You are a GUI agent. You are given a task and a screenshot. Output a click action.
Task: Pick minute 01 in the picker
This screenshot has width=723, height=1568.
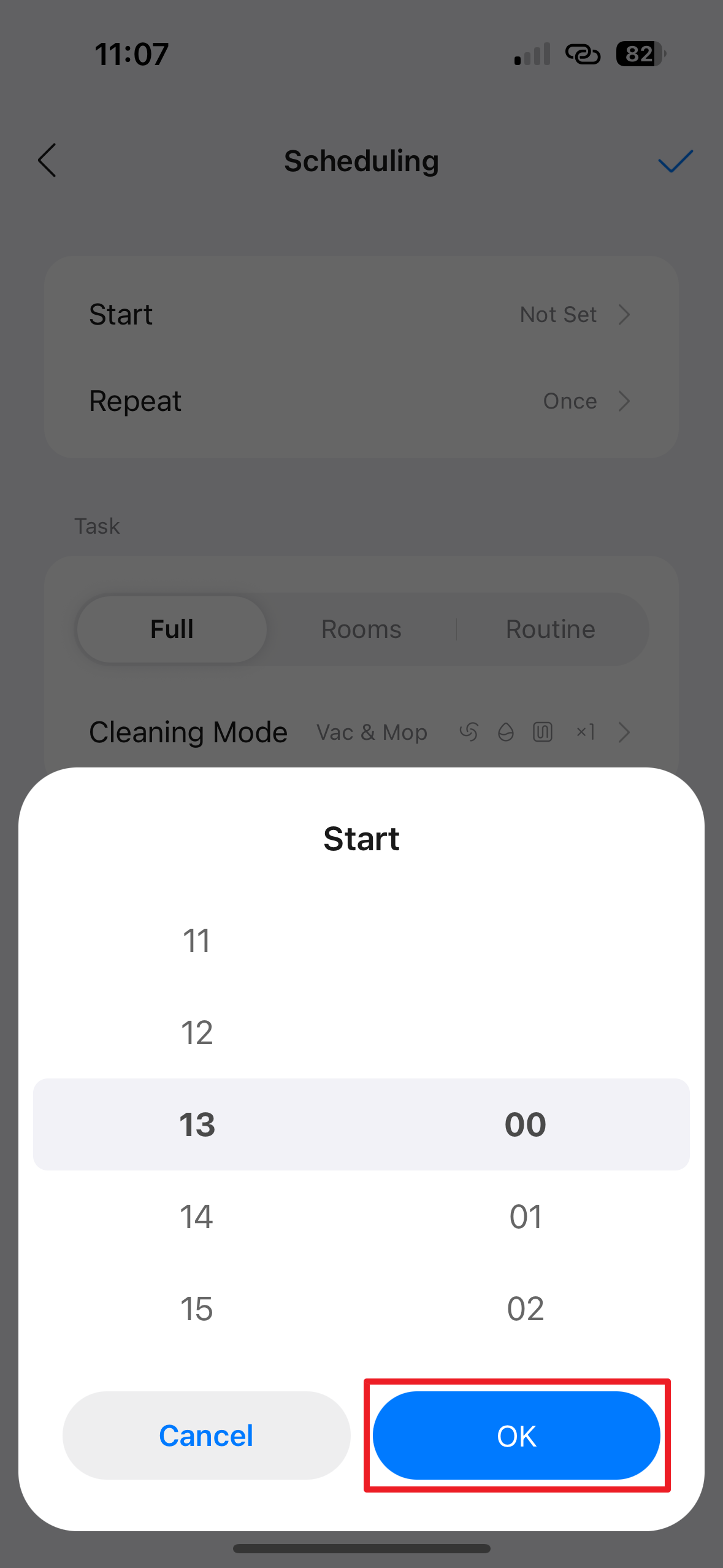pos(526,1216)
